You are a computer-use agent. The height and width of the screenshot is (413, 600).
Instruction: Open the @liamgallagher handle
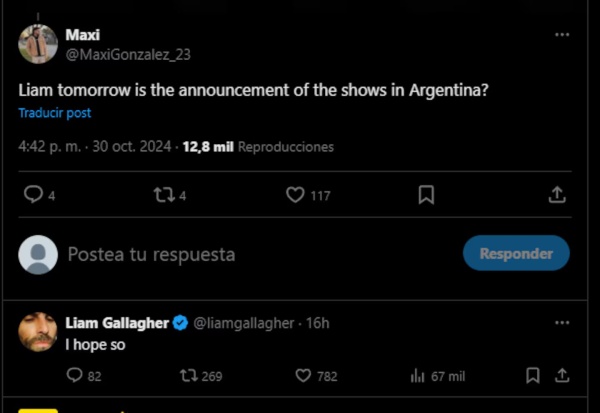point(243,322)
